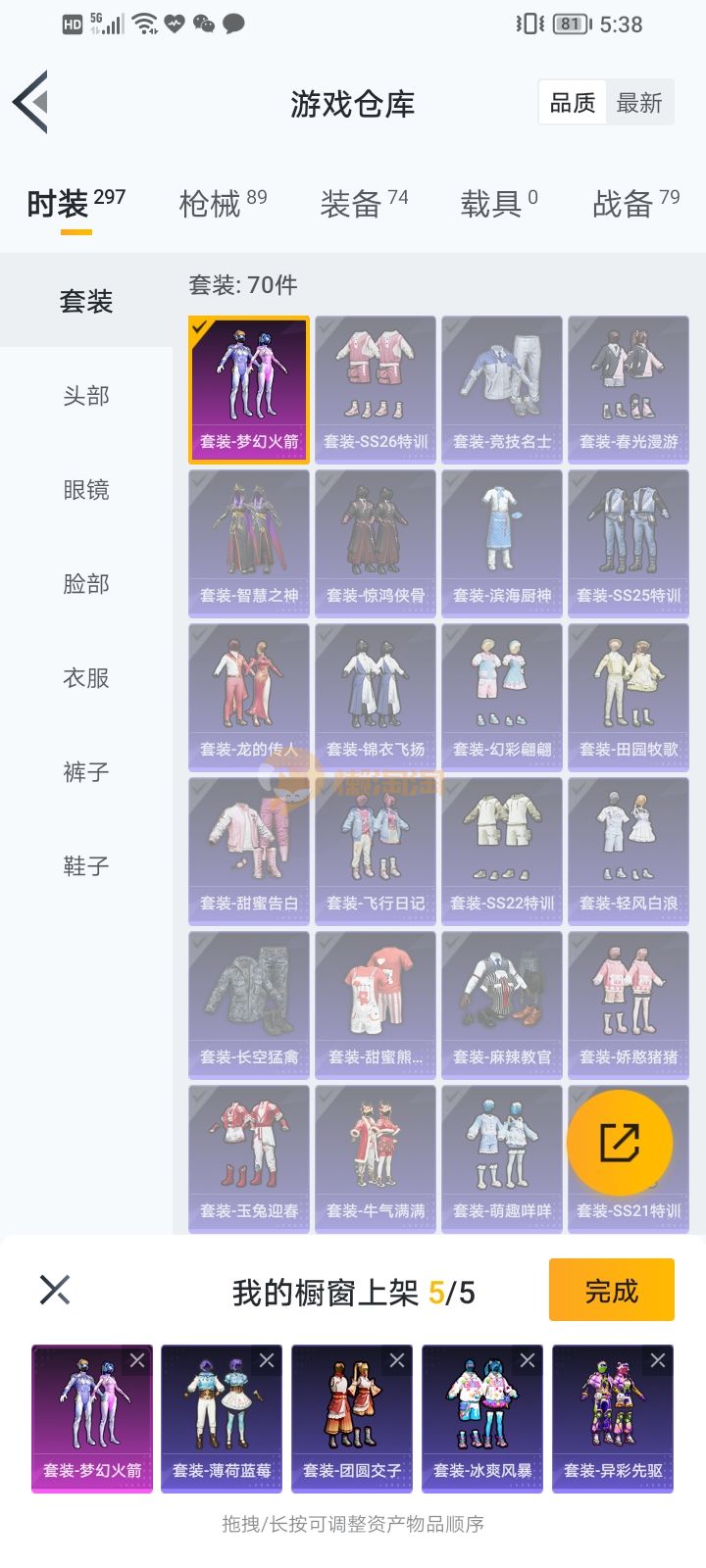Select the 鞋子 category in sidebar
Viewport: 706px width, 1568px height.
click(86, 866)
